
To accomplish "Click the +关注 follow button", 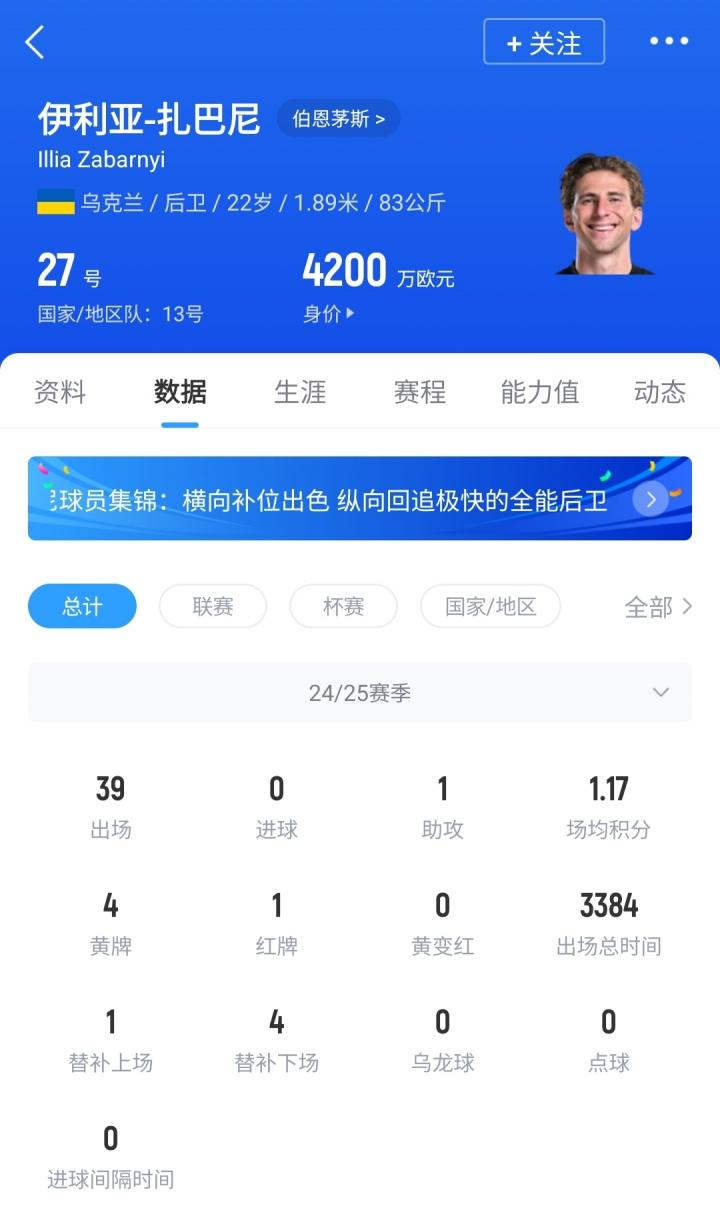I will click(544, 41).
